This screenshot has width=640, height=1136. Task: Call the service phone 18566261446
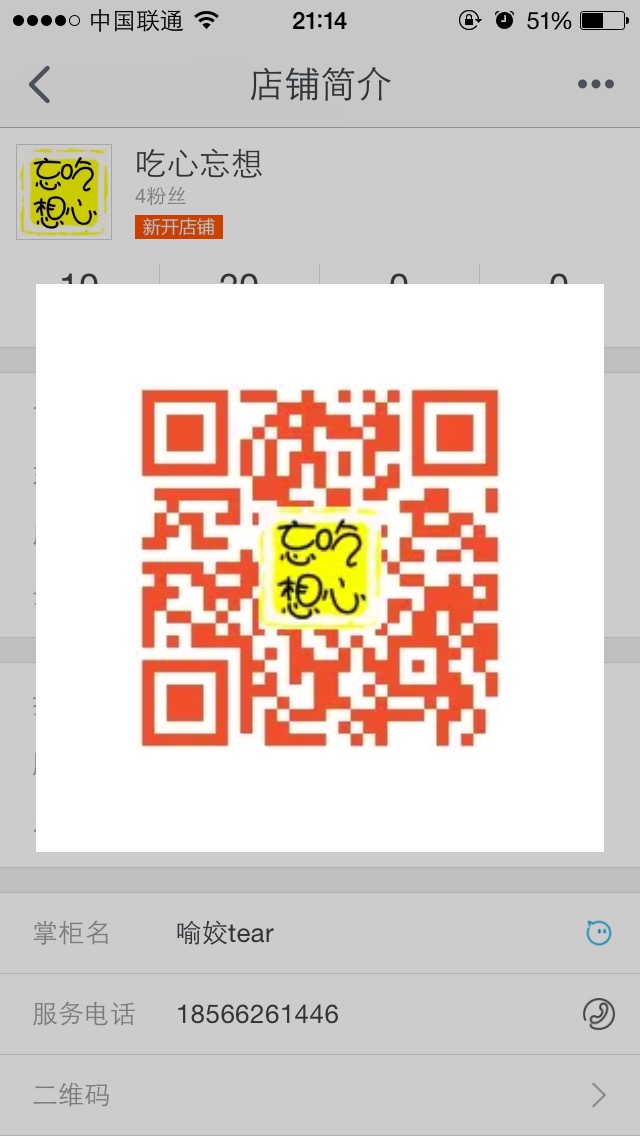click(598, 1014)
